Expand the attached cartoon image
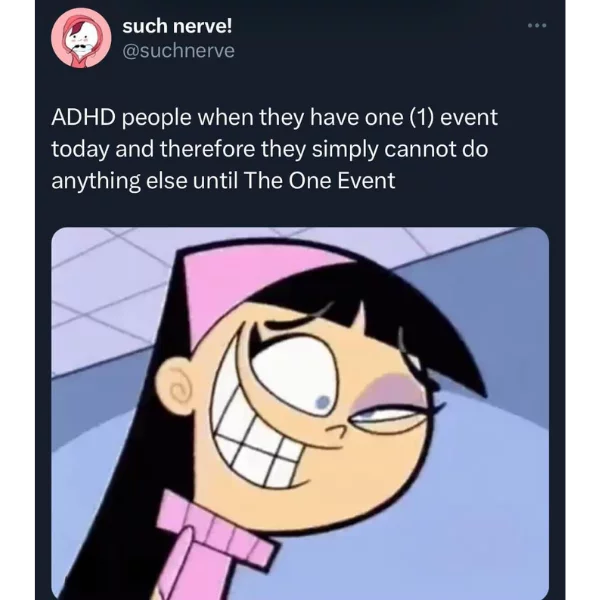 [x=300, y=410]
